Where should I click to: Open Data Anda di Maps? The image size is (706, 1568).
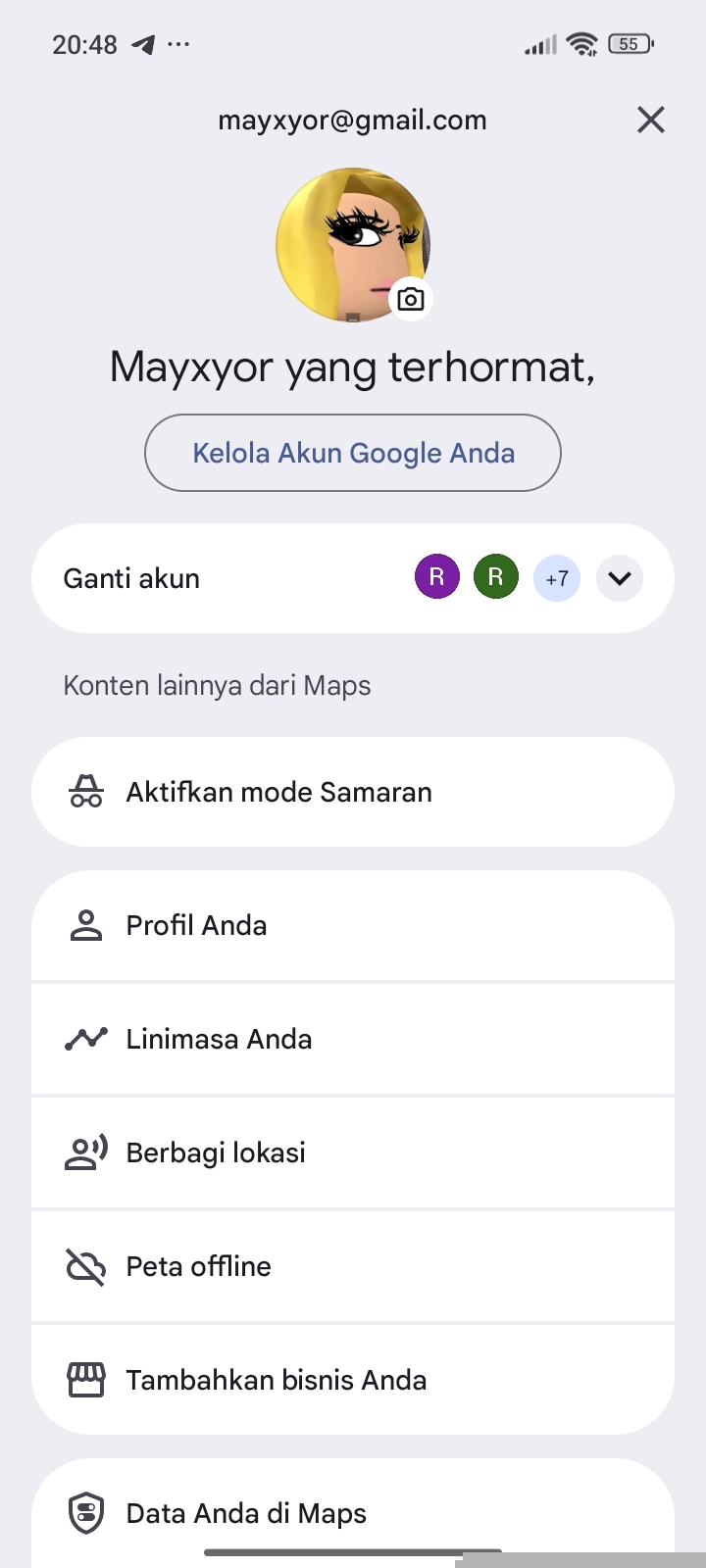pyautogui.click(x=353, y=1513)
